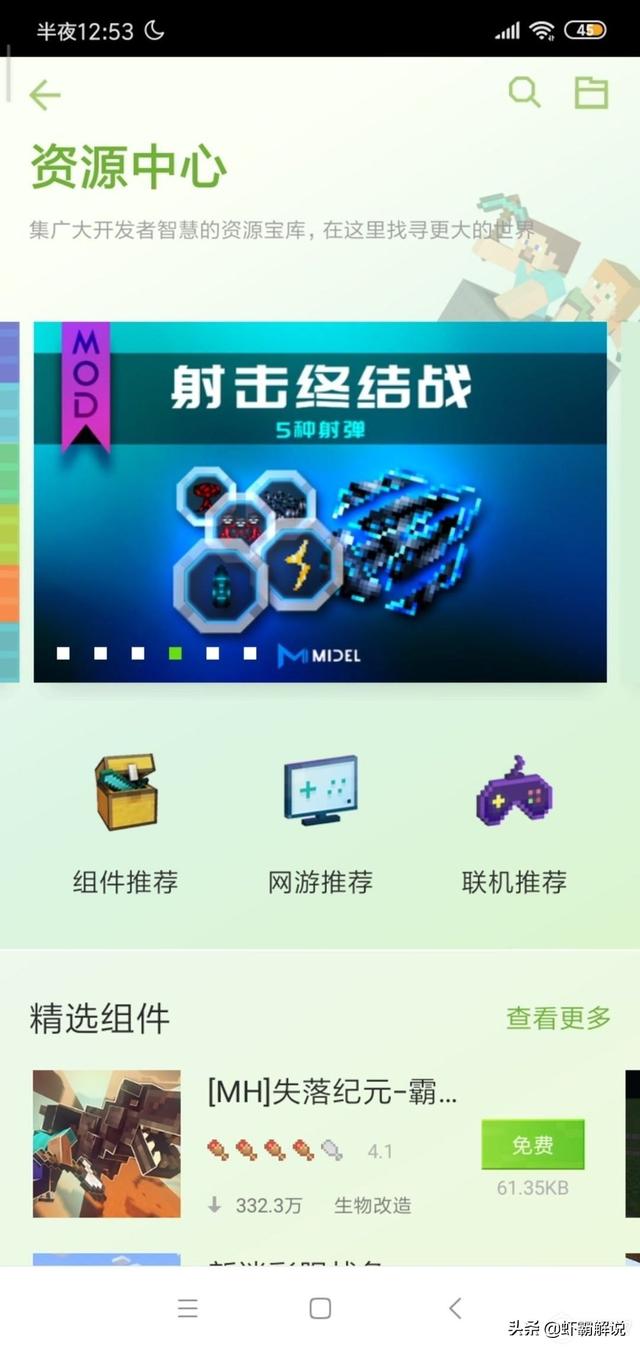Go back using the green arrow
The height and width of the screenshot is (1351, 640).
tap(45, 95)
